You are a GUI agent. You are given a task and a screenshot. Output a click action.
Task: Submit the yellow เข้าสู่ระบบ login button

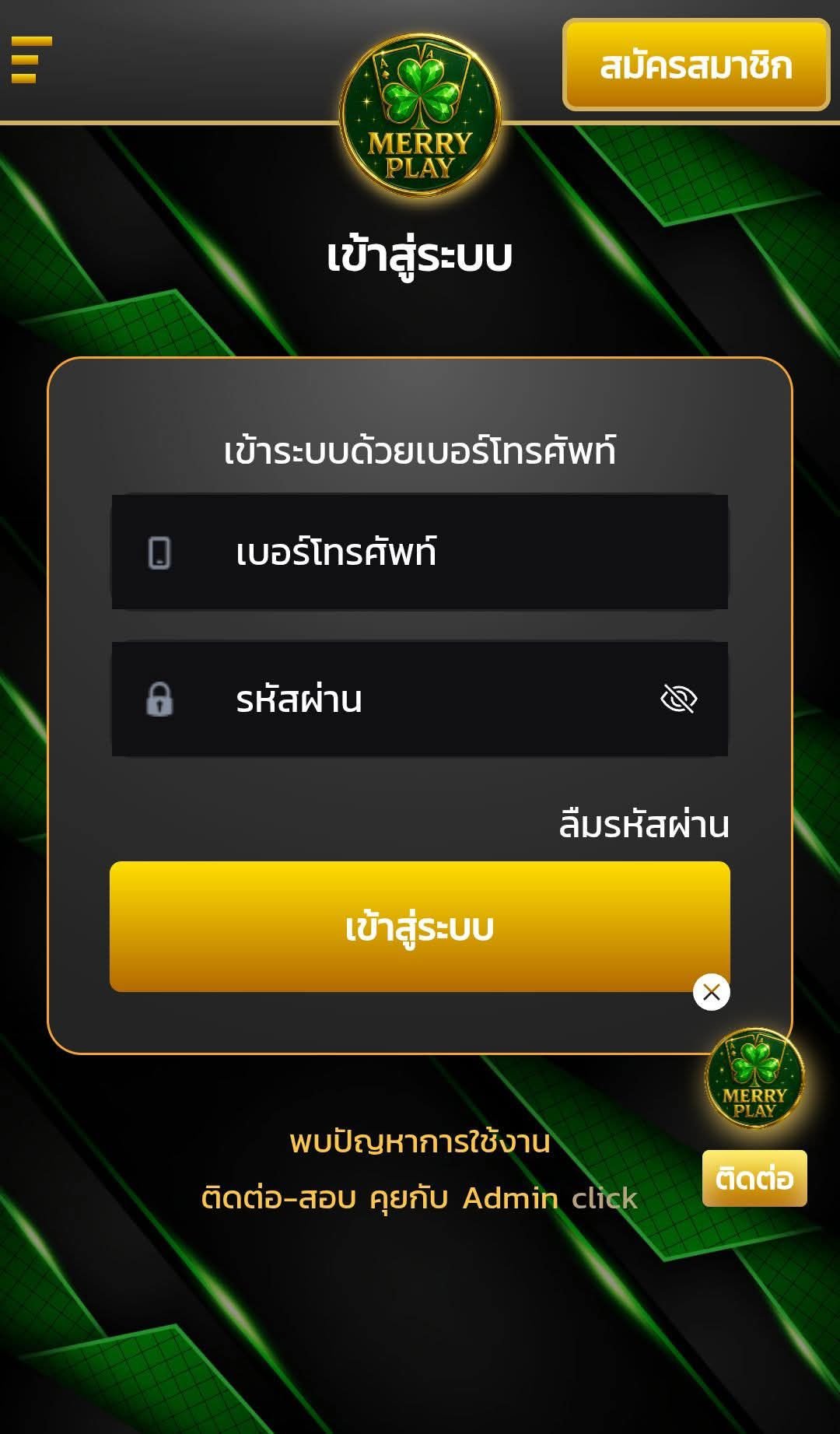pos(419,927)
